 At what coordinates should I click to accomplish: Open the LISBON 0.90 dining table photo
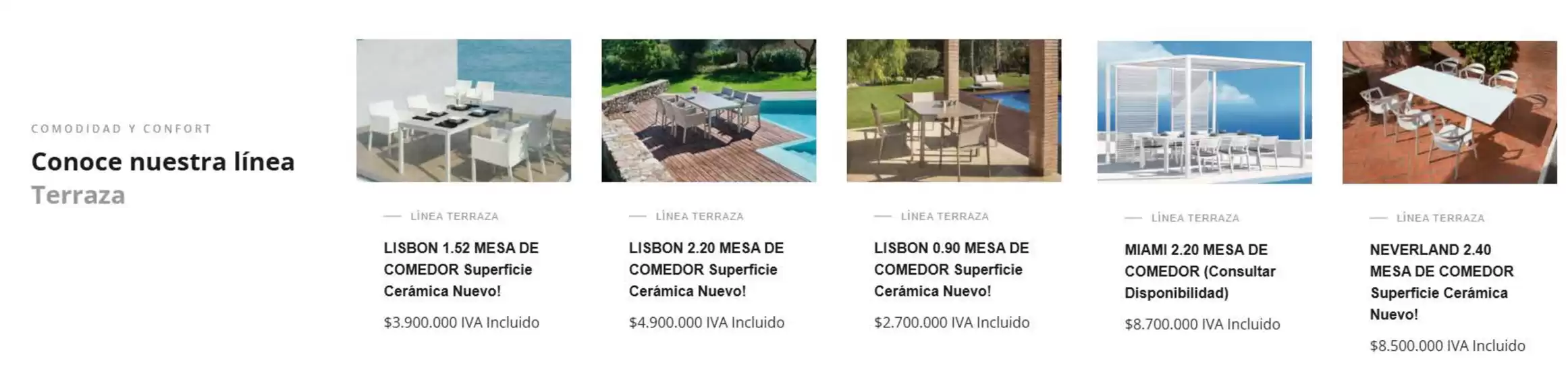[953, 111]
